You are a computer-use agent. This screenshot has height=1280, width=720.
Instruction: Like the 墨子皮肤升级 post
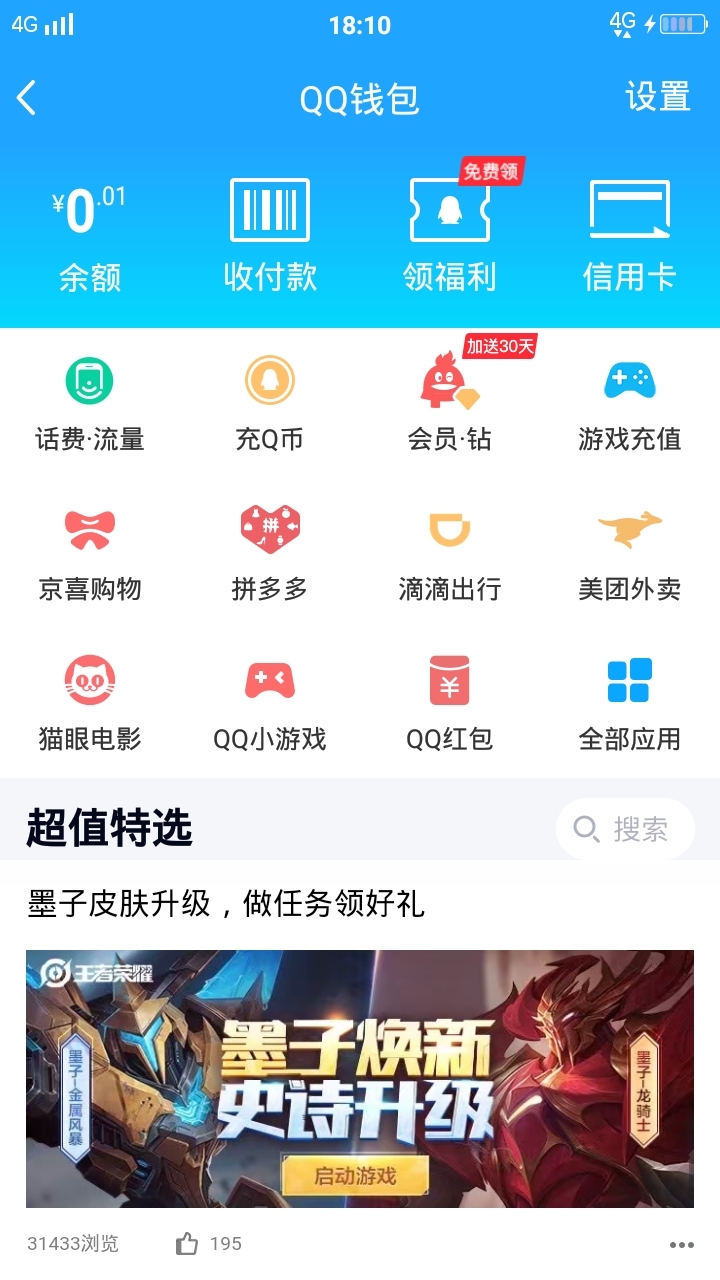click(x=188, y=1244)
